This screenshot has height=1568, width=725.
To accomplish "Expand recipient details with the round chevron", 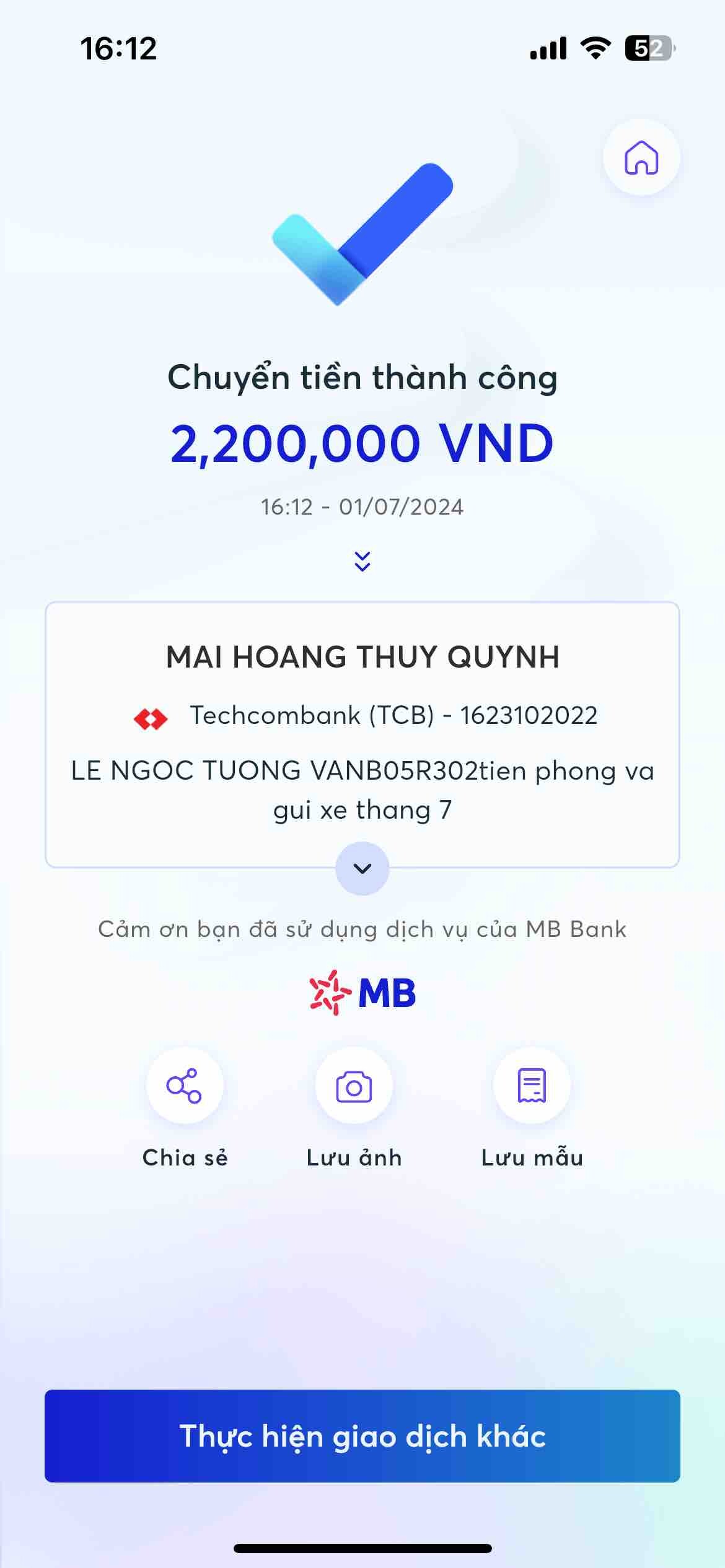I will 362,868.
